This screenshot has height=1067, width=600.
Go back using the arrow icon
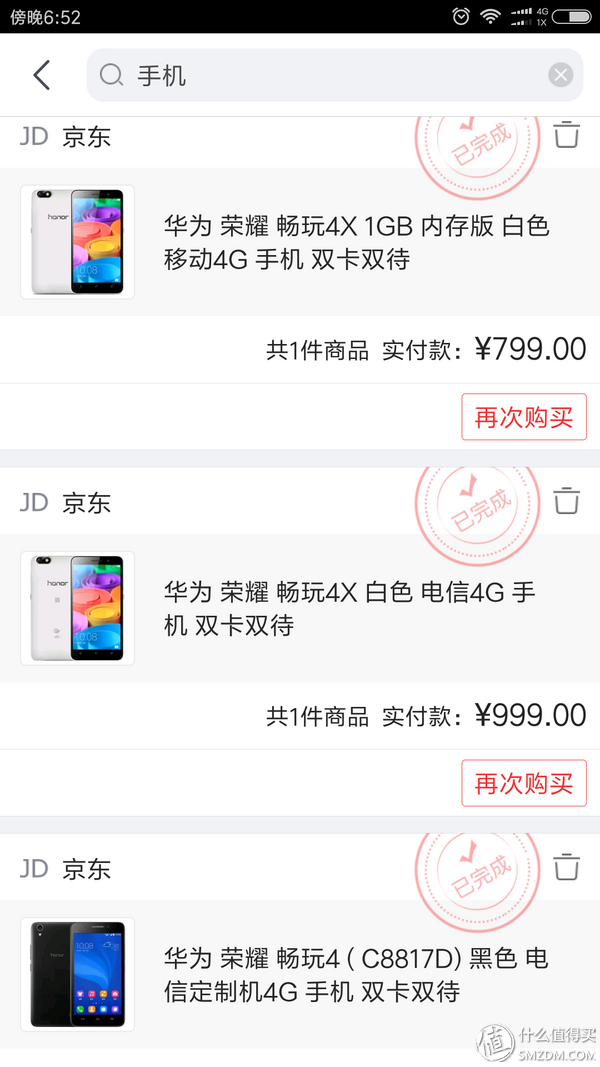click(41, 75)
